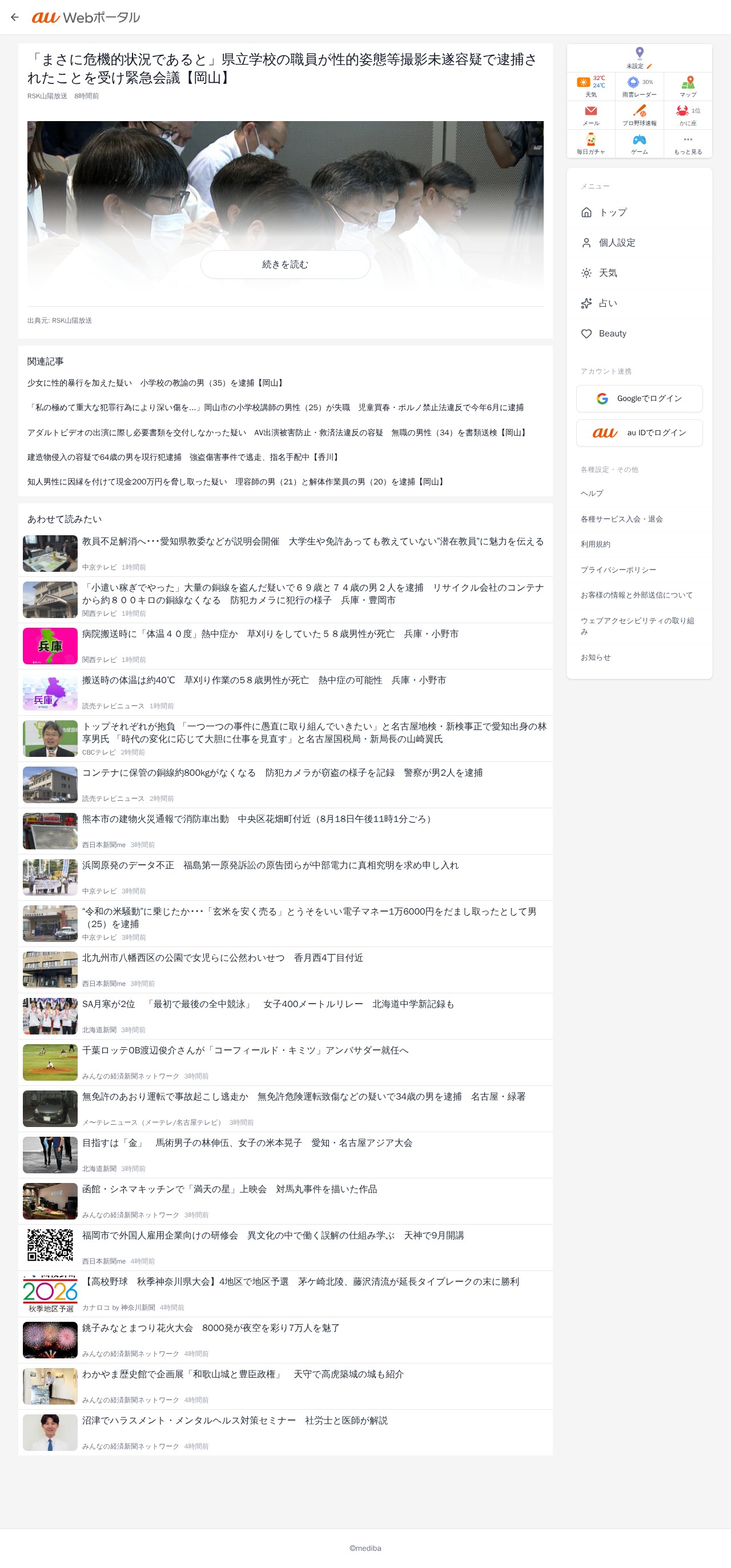Open related article about 小学校の教諭の男(35)

[x=156, y=383]
